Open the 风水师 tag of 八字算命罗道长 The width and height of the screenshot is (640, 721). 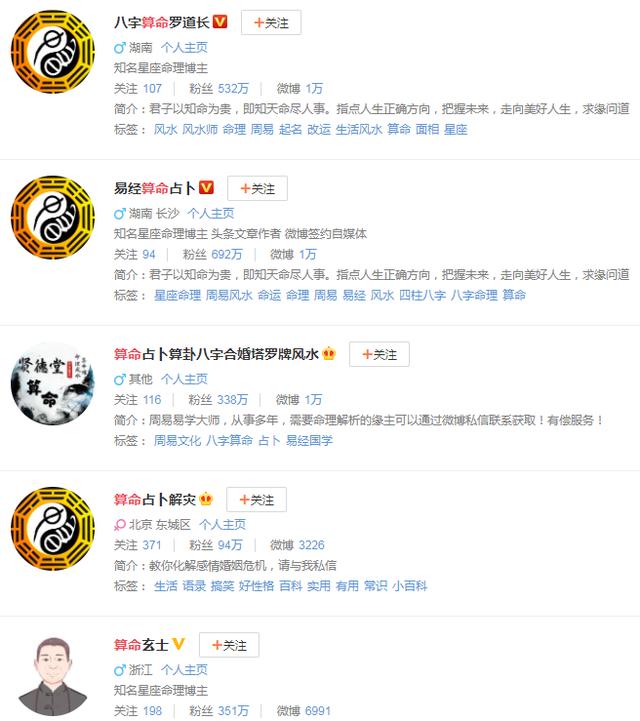199,129
